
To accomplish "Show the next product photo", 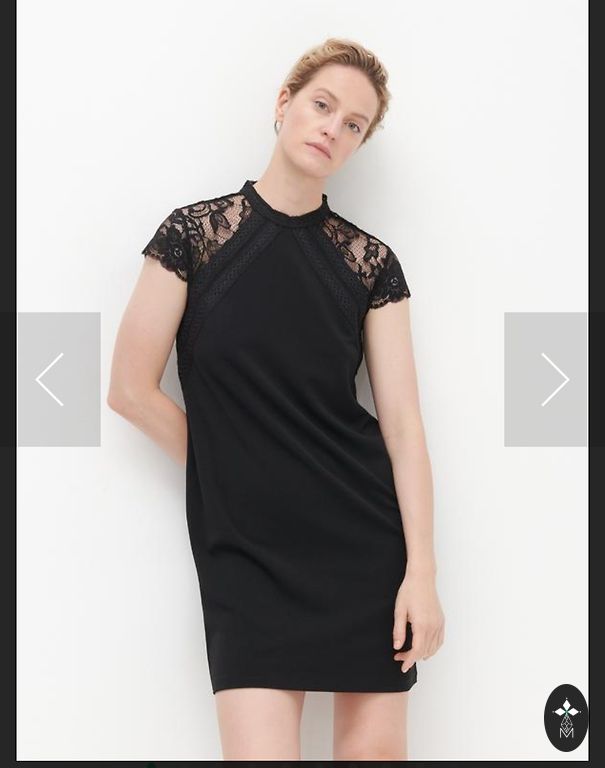I will (547, 379).
